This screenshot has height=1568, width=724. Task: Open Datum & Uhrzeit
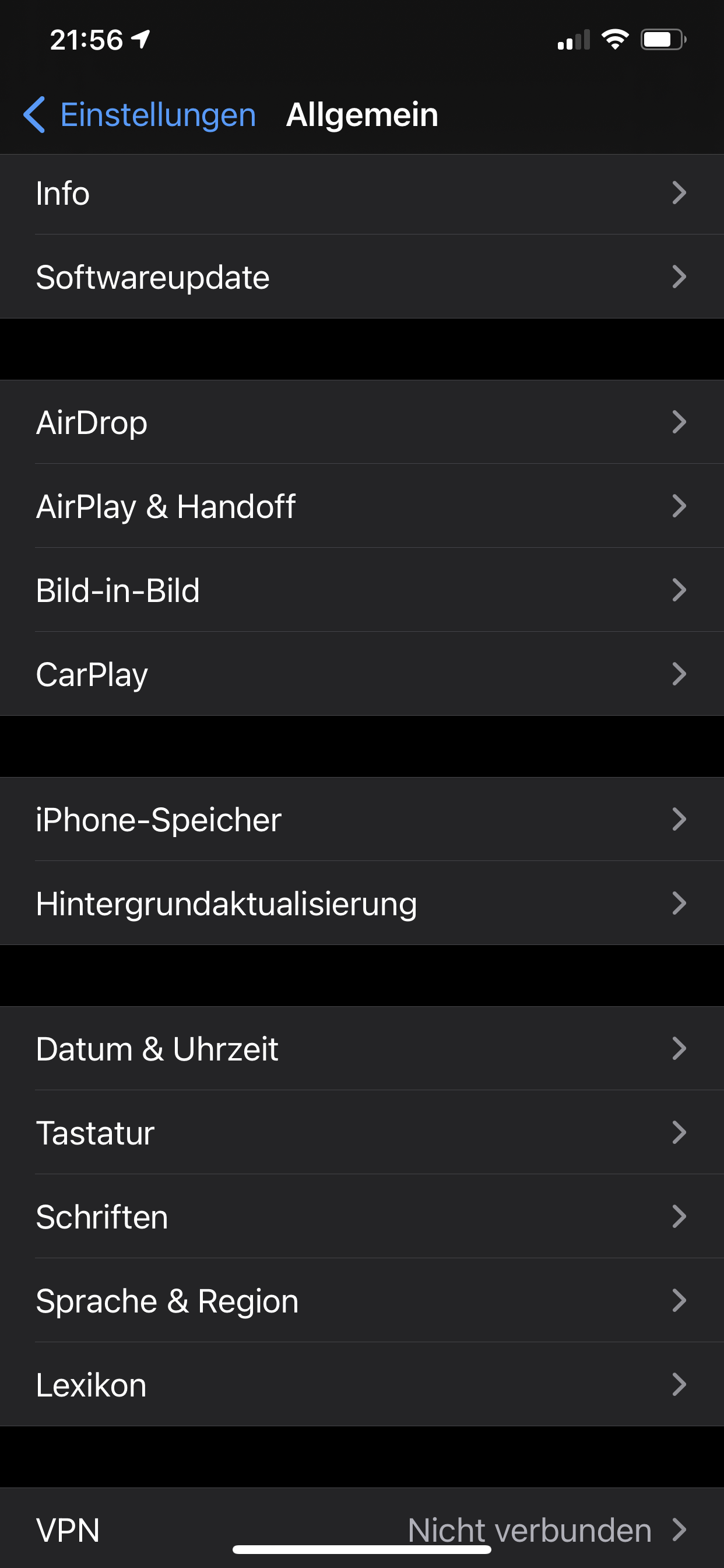pyautogui.click(x=361, y=1048)
